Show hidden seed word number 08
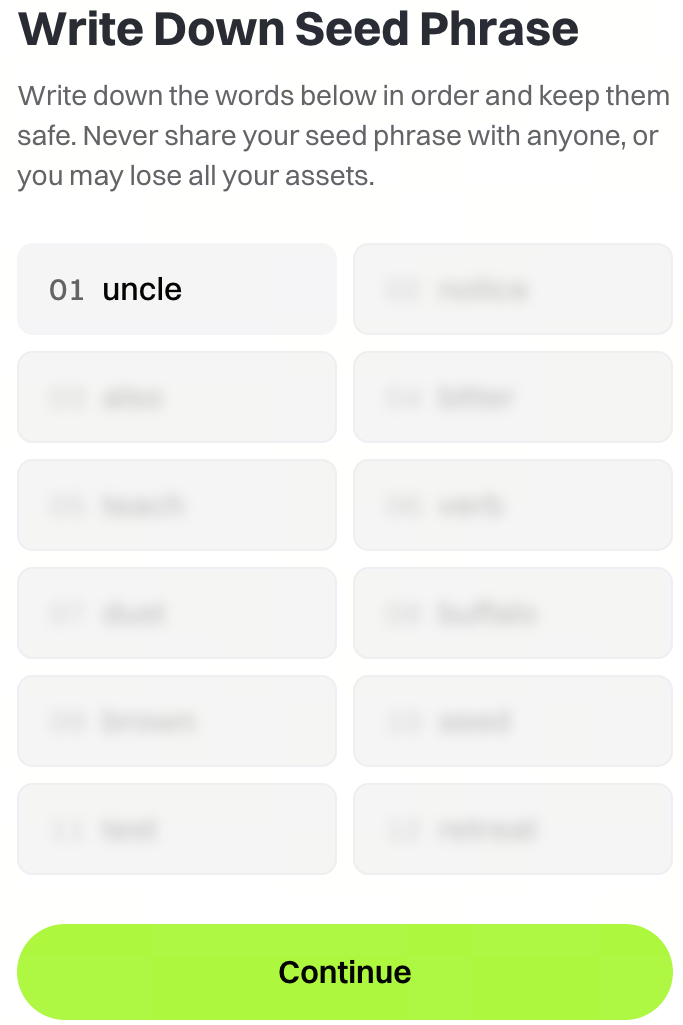 tap(513, 613)
